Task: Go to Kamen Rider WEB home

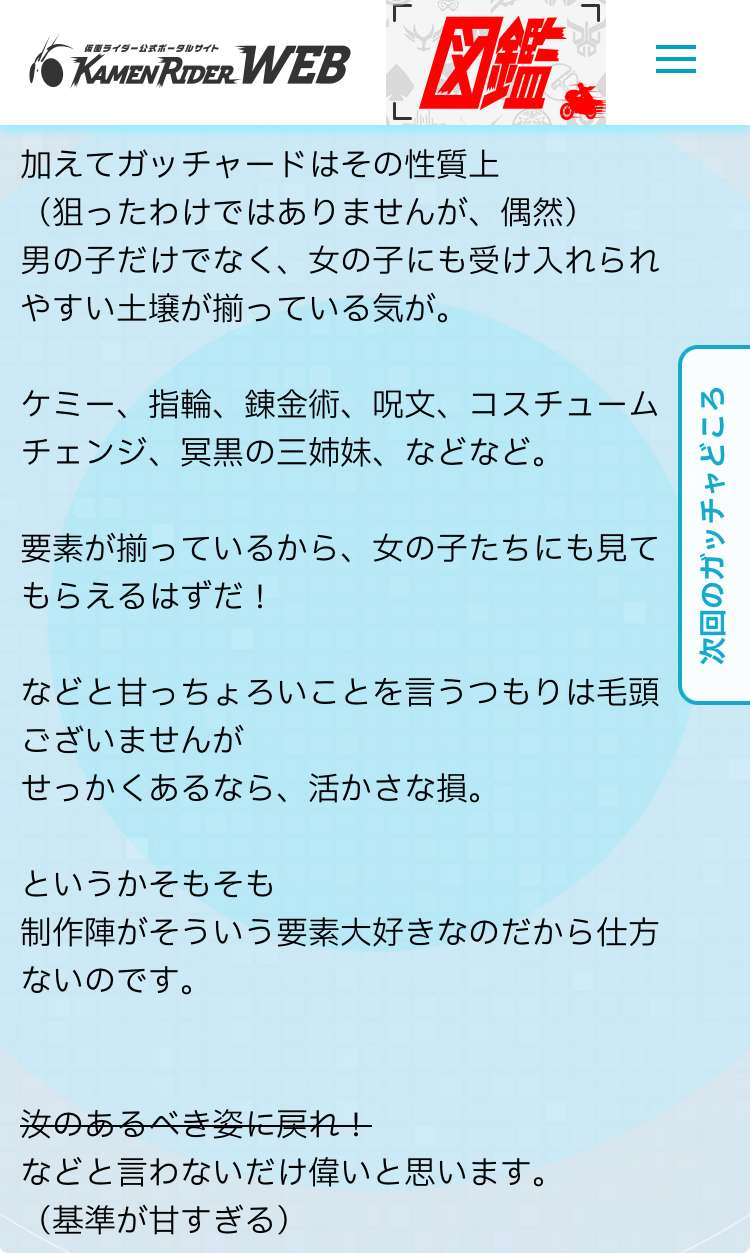Action: click(189, 62)
